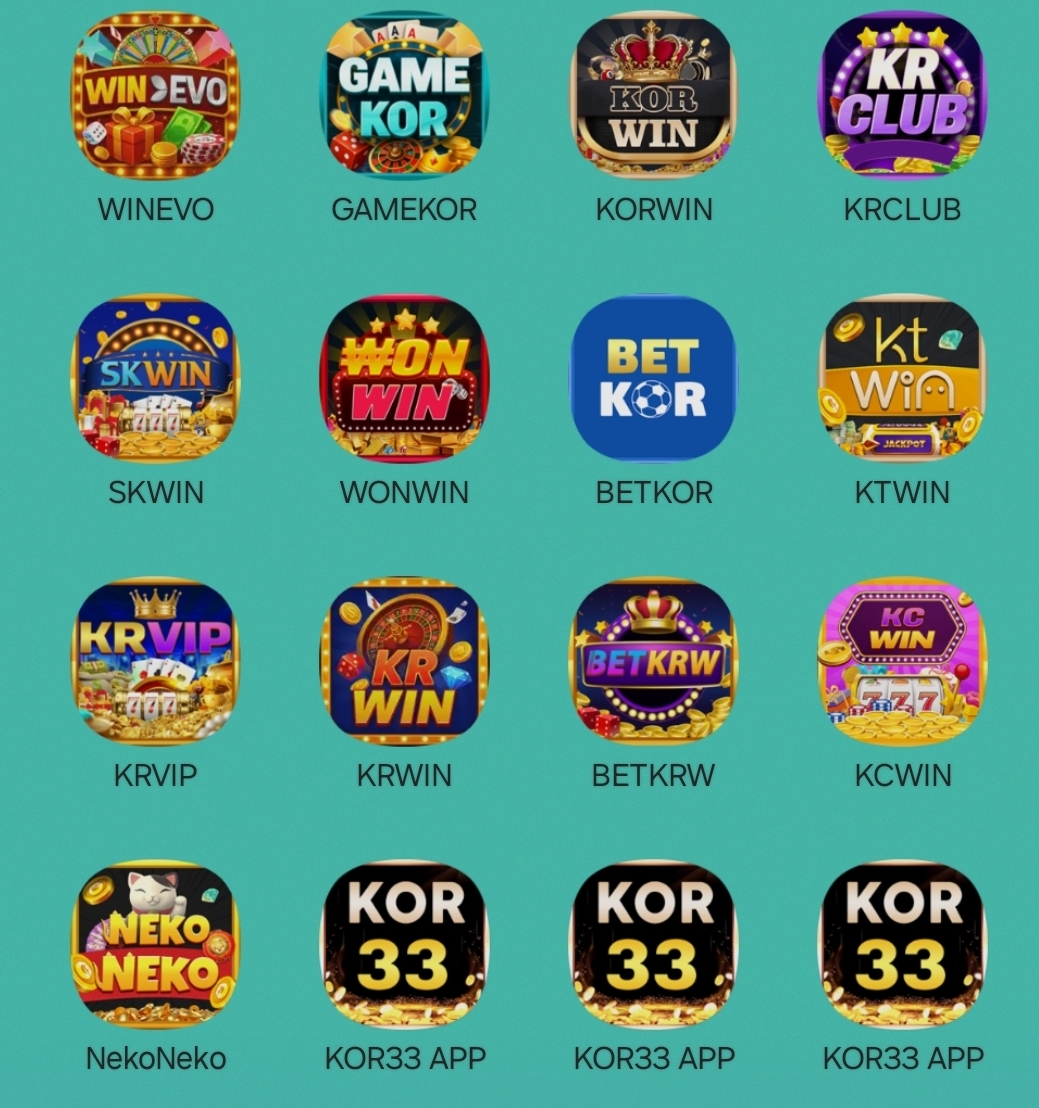Open the BETKRW app
This screenshot has height=1108, width=1039.
(653, 661)
